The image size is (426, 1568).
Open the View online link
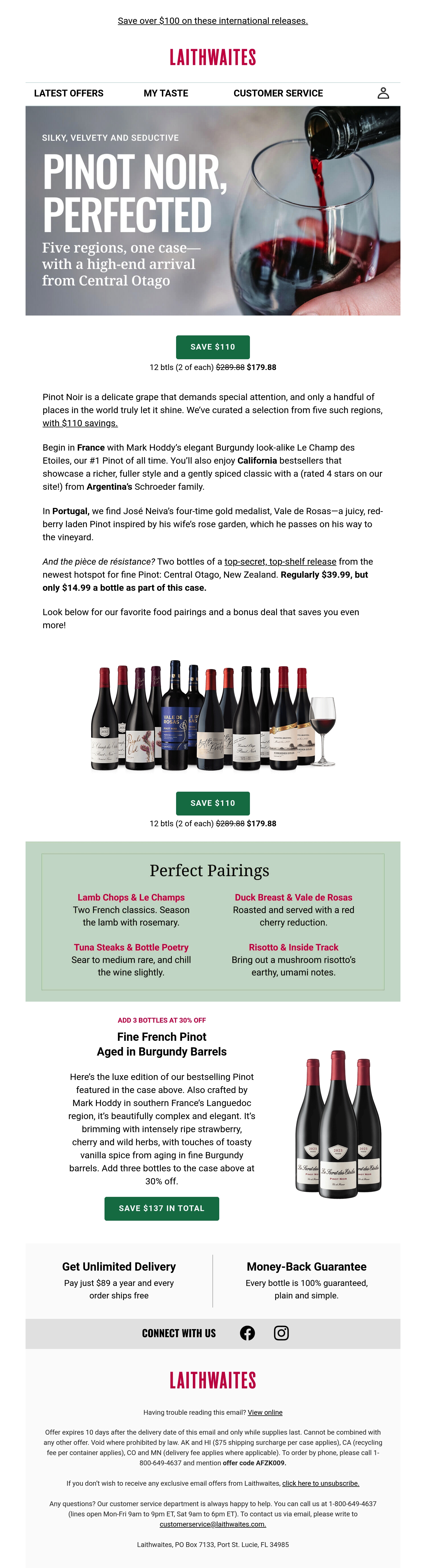pos(265,1412)
